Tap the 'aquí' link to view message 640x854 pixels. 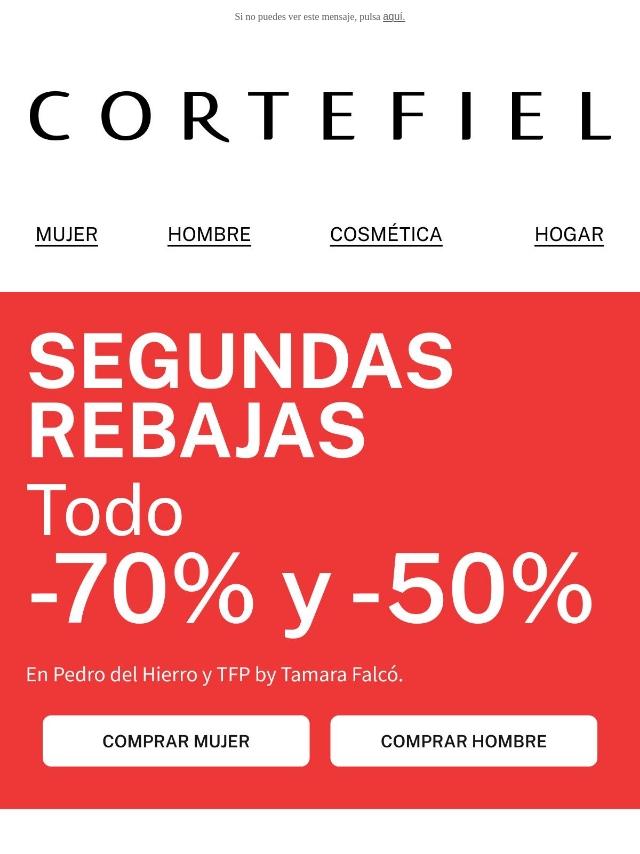394,17
